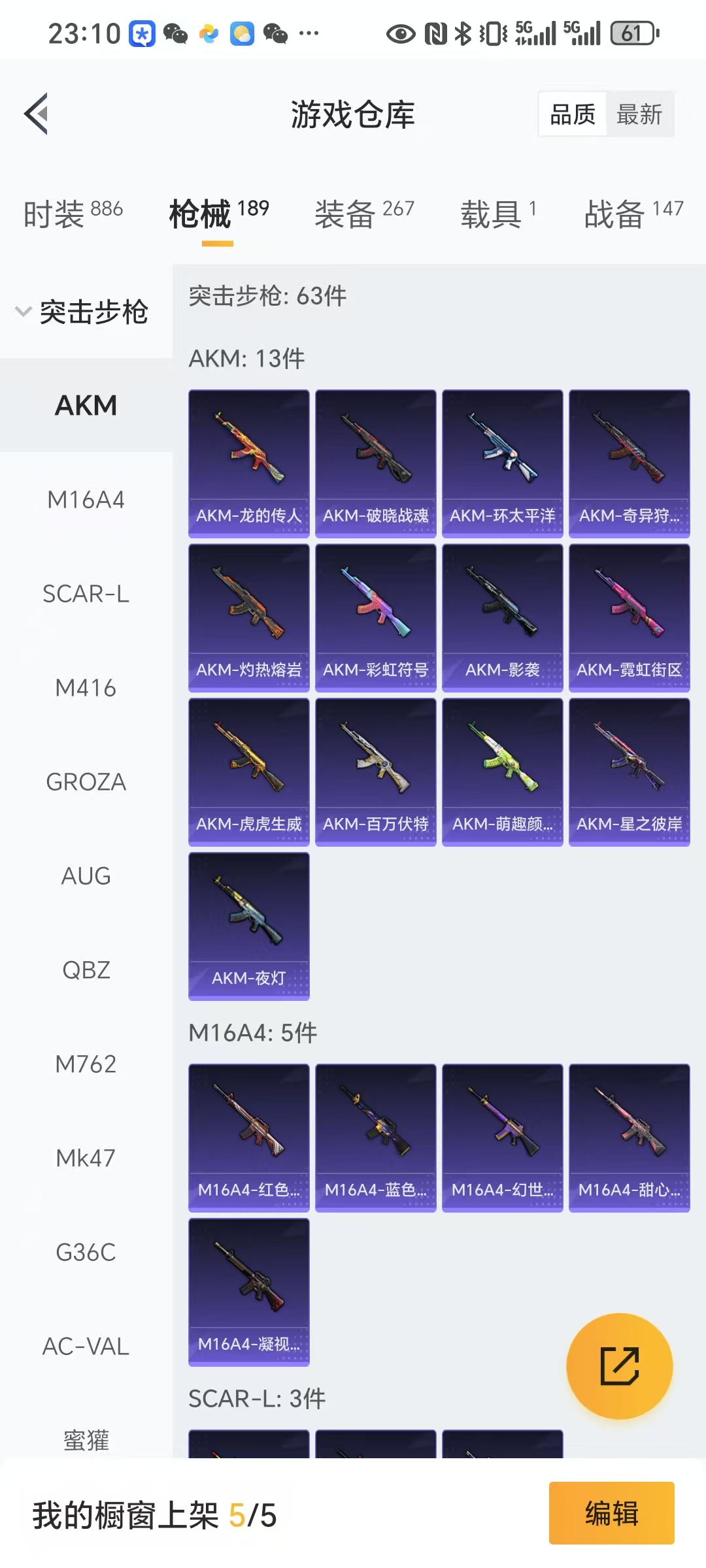
Task: View the AKM-环太平洋 skin
Action: (x=503, y=464)
